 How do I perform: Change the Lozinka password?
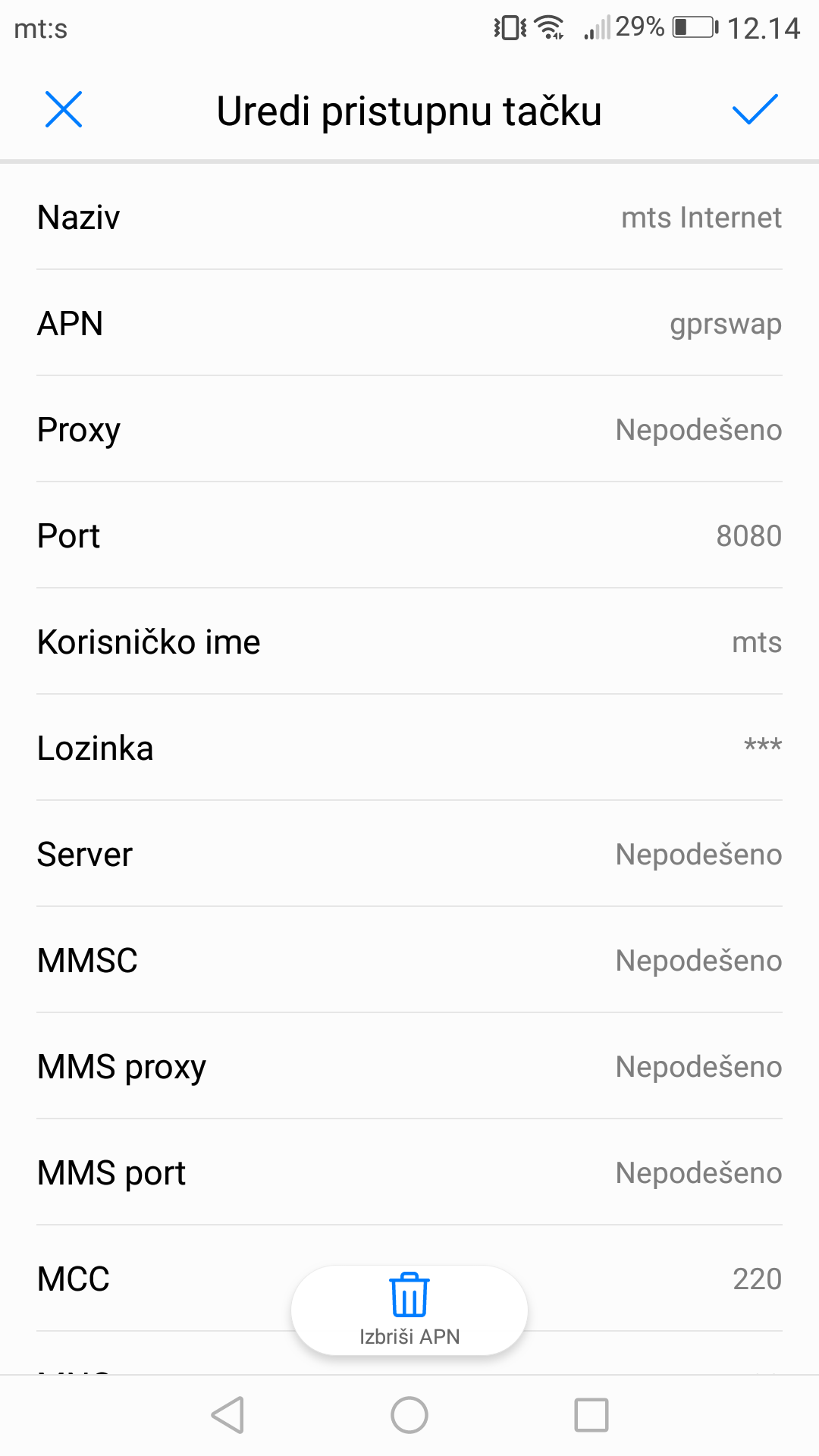point(409,748)
